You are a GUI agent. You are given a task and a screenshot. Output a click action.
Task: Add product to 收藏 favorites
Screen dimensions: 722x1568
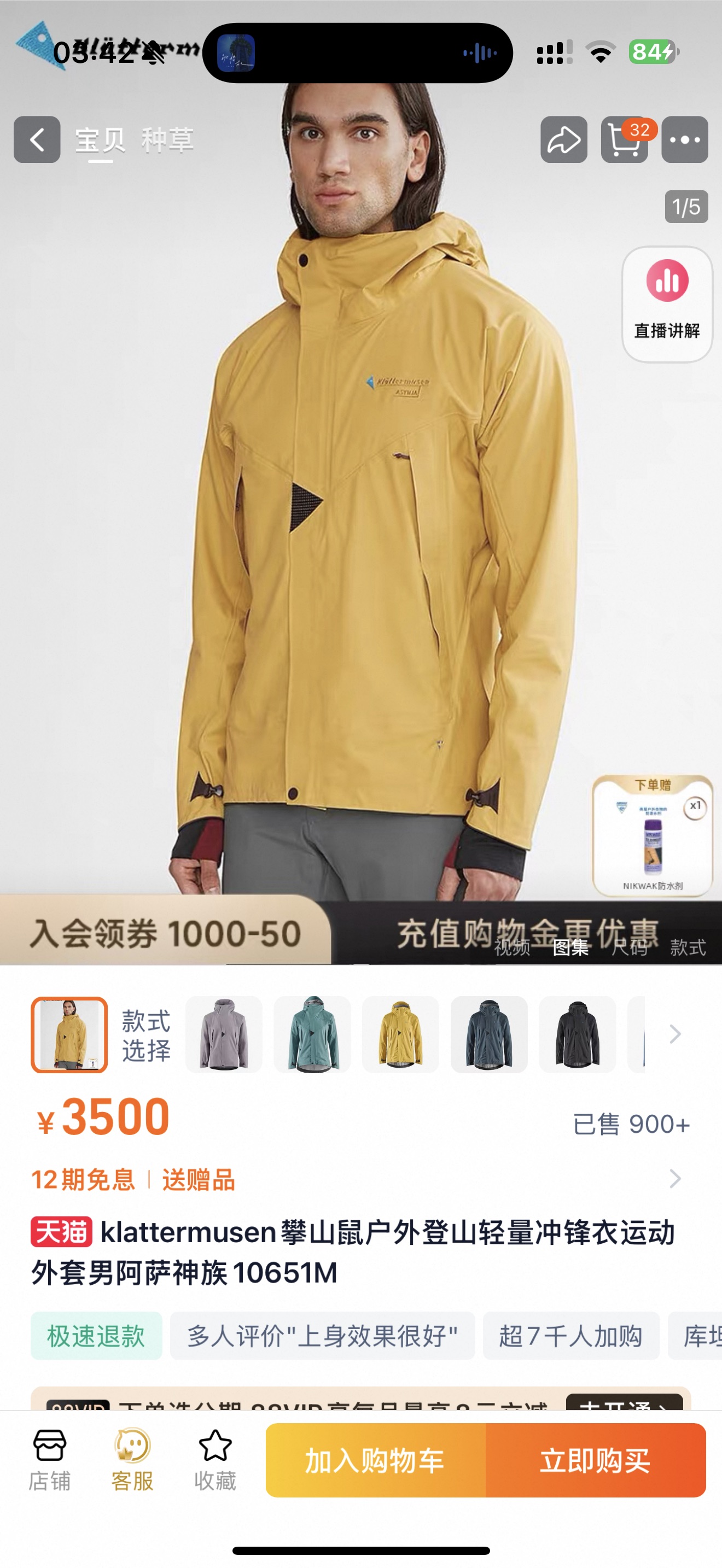(215, 1460)
